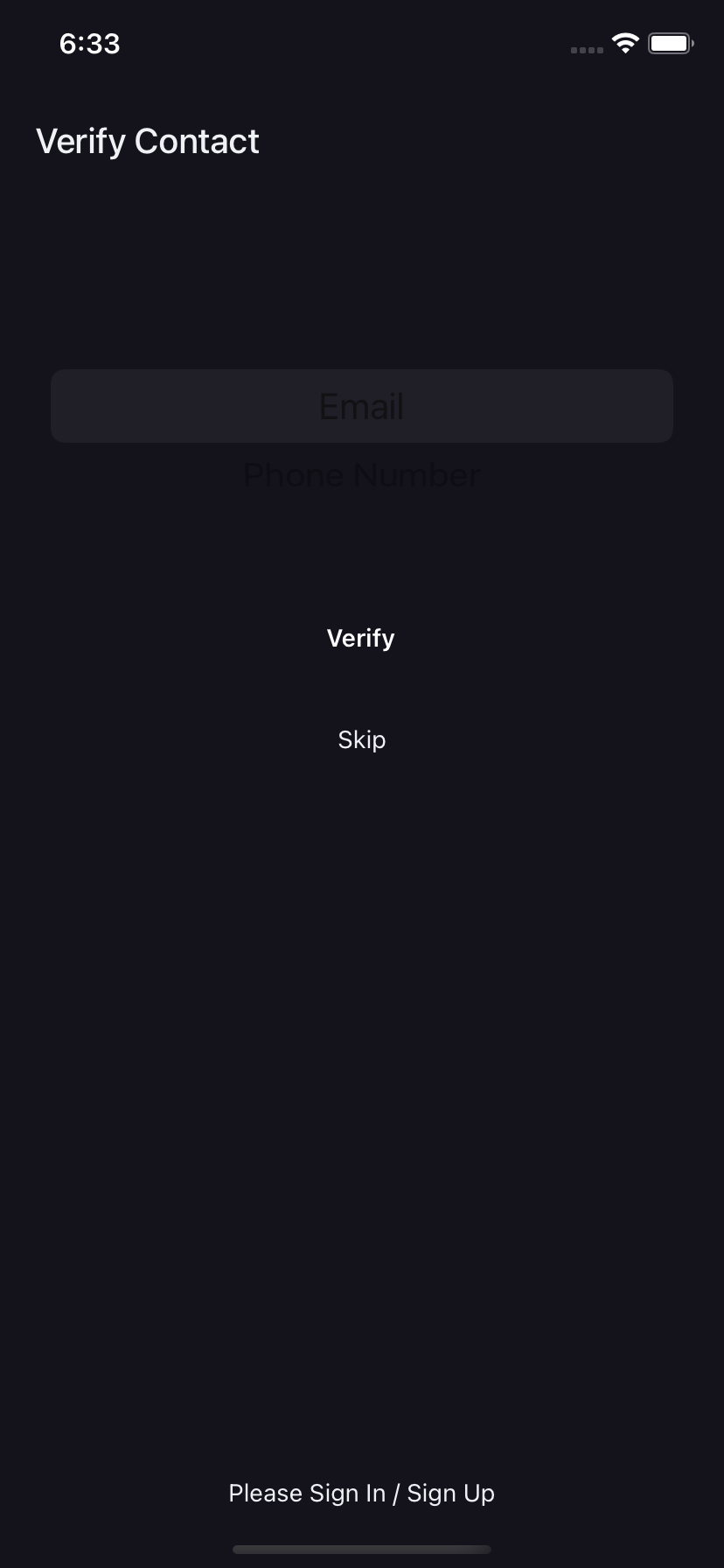Choose Skip to bypass verification
The height and width of the screenshot is (1568, 724).
361,739
